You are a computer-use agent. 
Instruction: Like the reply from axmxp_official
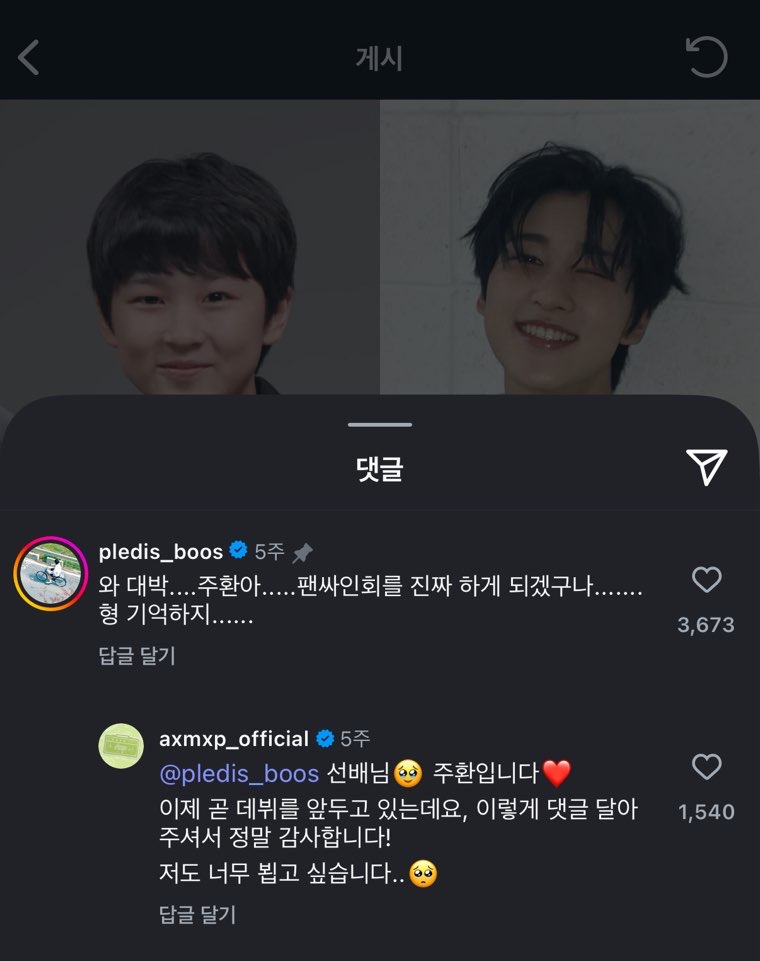[x=706, y=768]
